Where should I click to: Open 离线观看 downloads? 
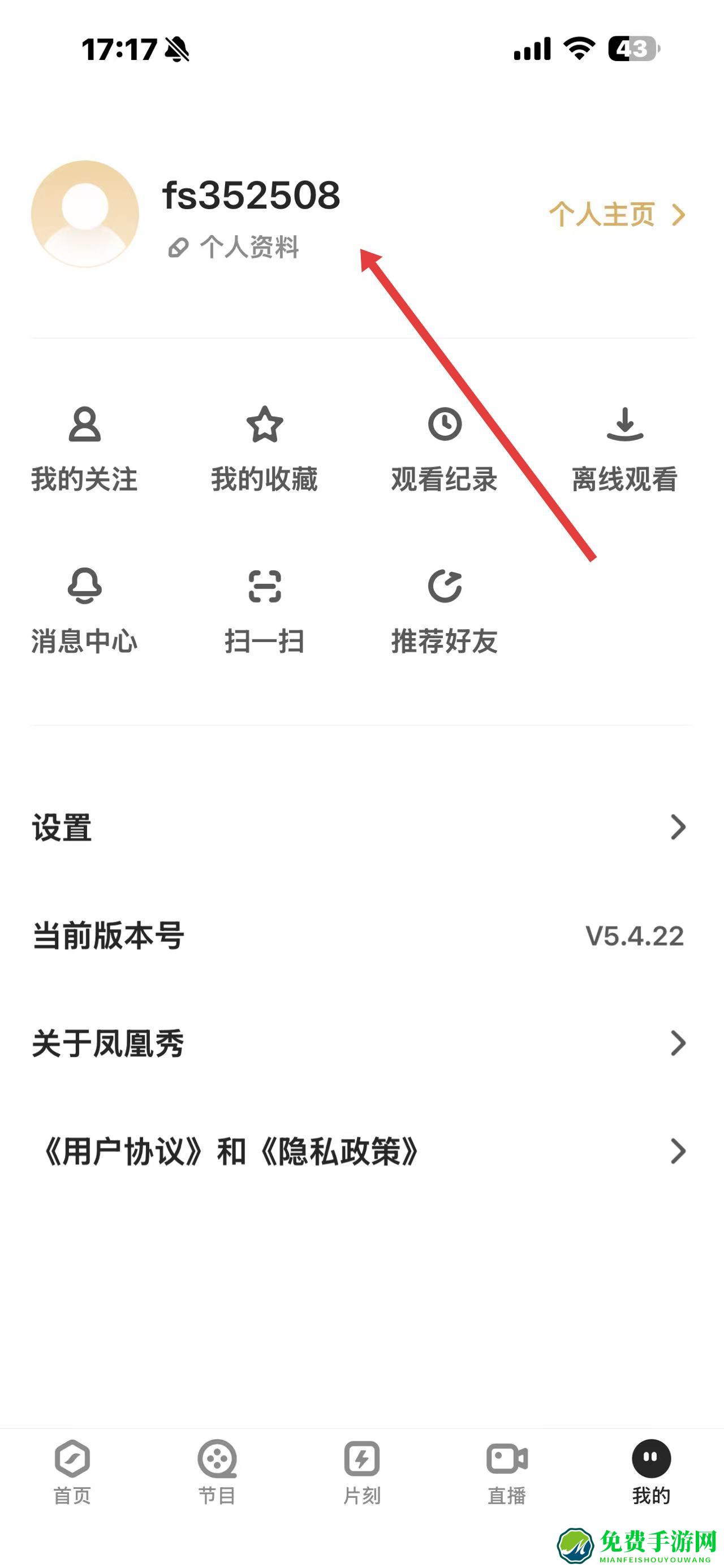point(625,449)
